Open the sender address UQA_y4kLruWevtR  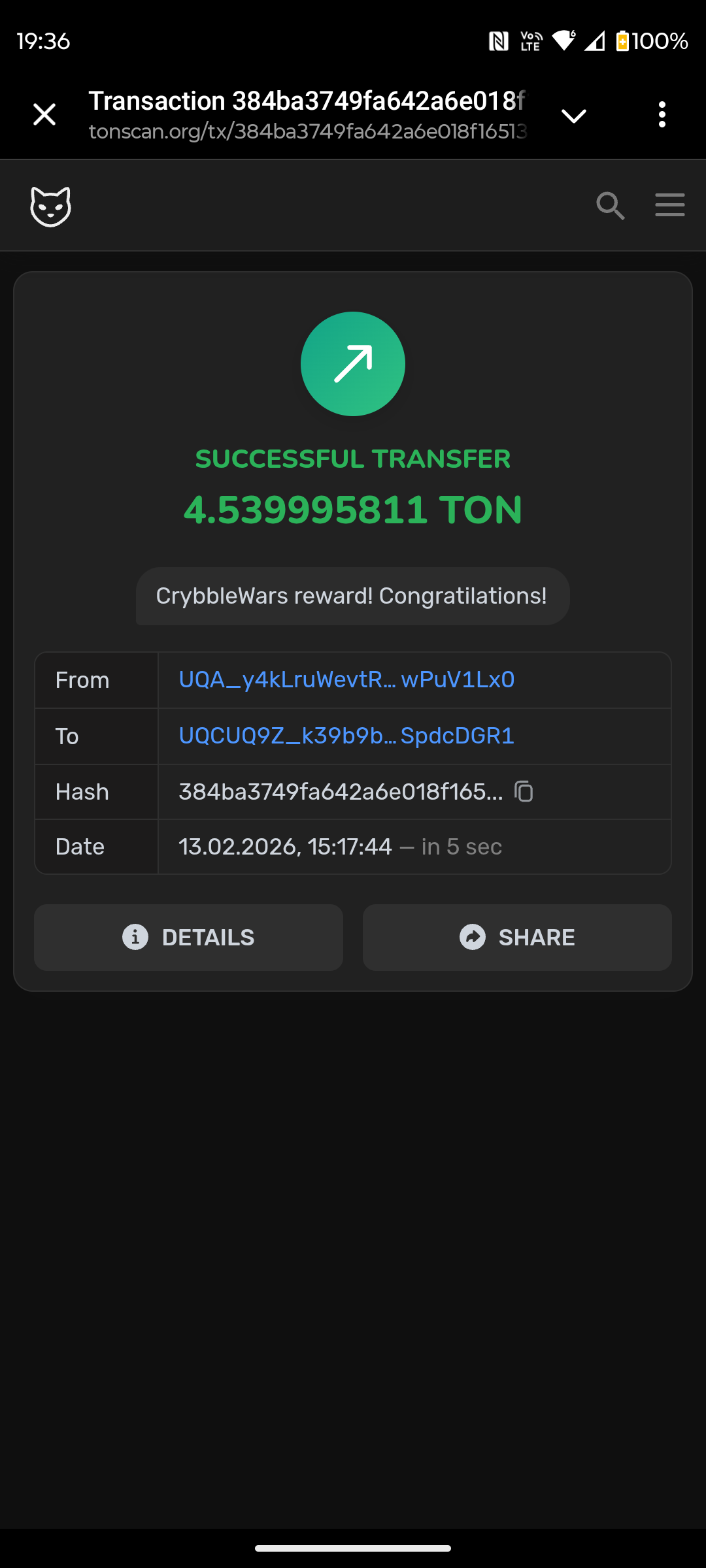(346, 680)
